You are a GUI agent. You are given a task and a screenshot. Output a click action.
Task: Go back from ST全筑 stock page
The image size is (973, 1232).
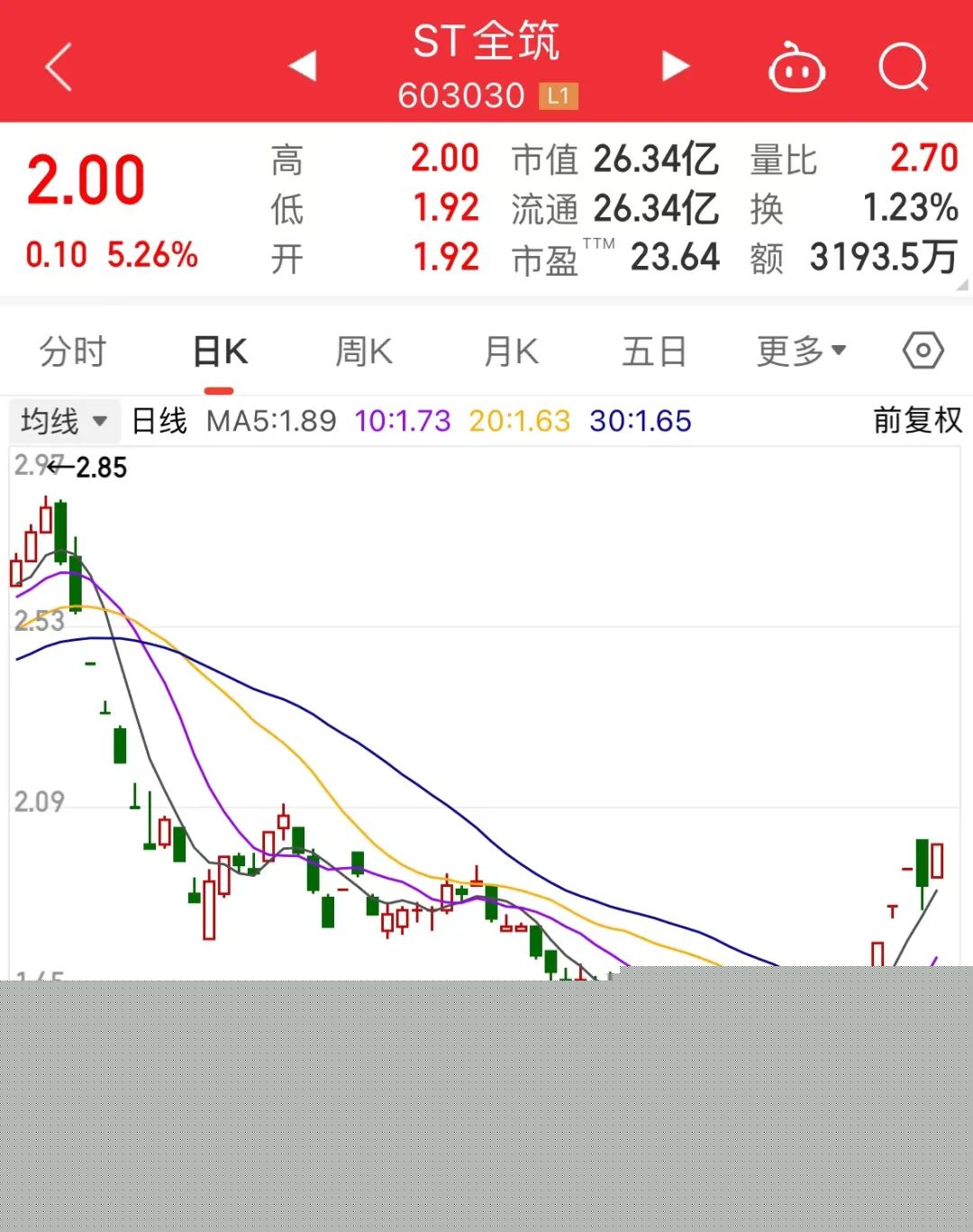(59, 68)
